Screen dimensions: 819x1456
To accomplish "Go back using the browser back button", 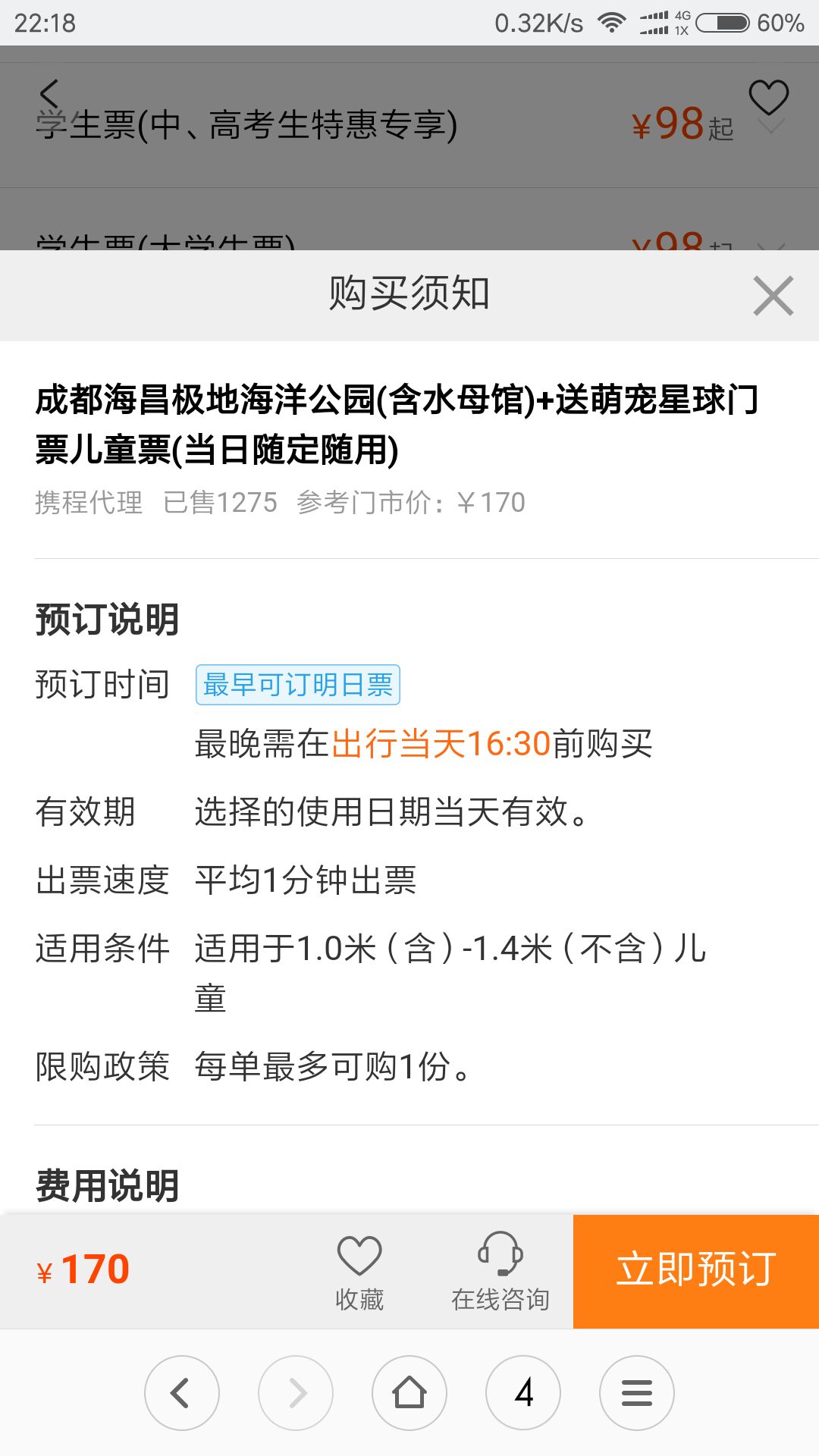I will tap(182, 1393).
